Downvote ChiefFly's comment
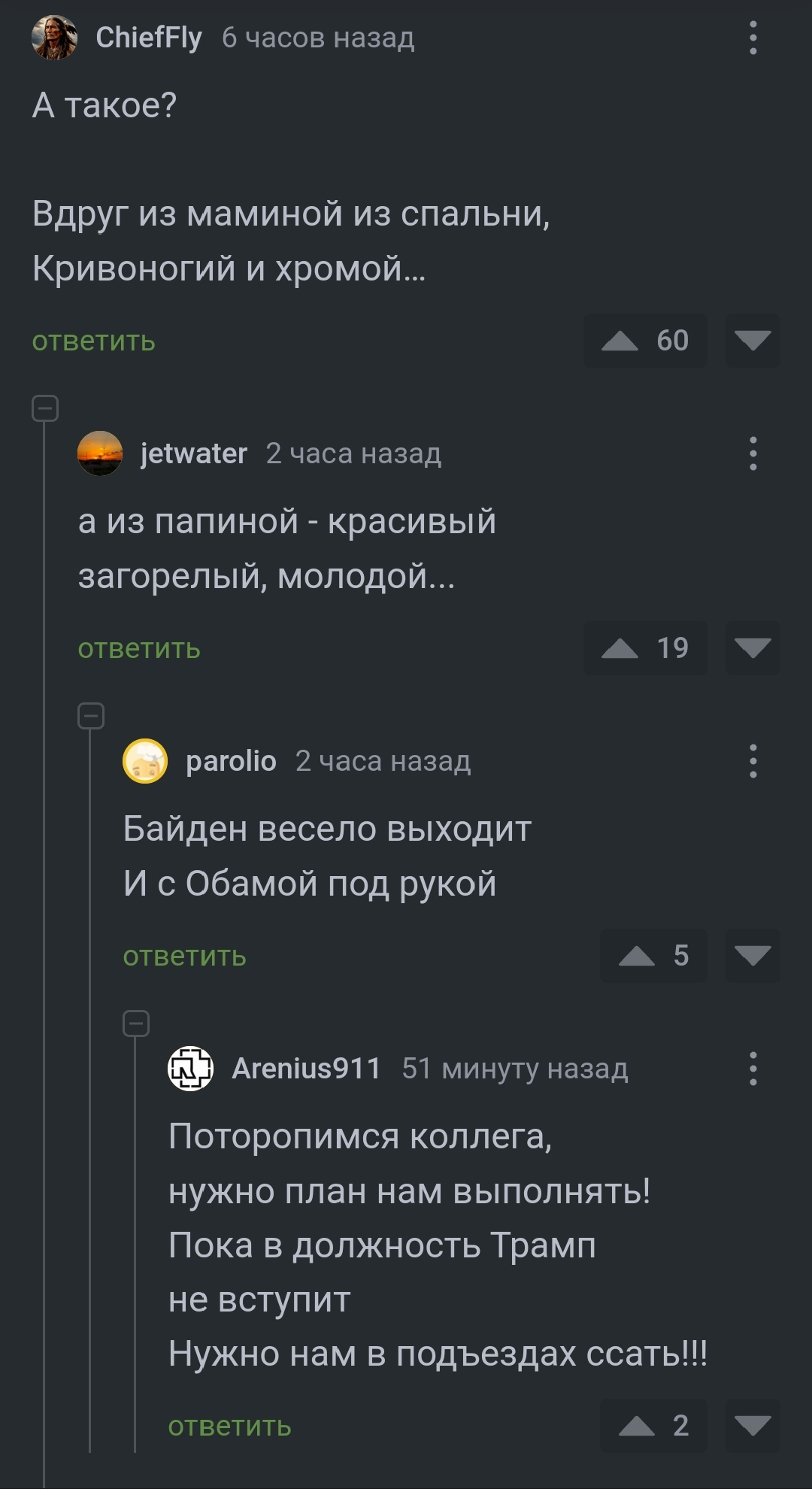812x1489 pixels. pos(753,341)
